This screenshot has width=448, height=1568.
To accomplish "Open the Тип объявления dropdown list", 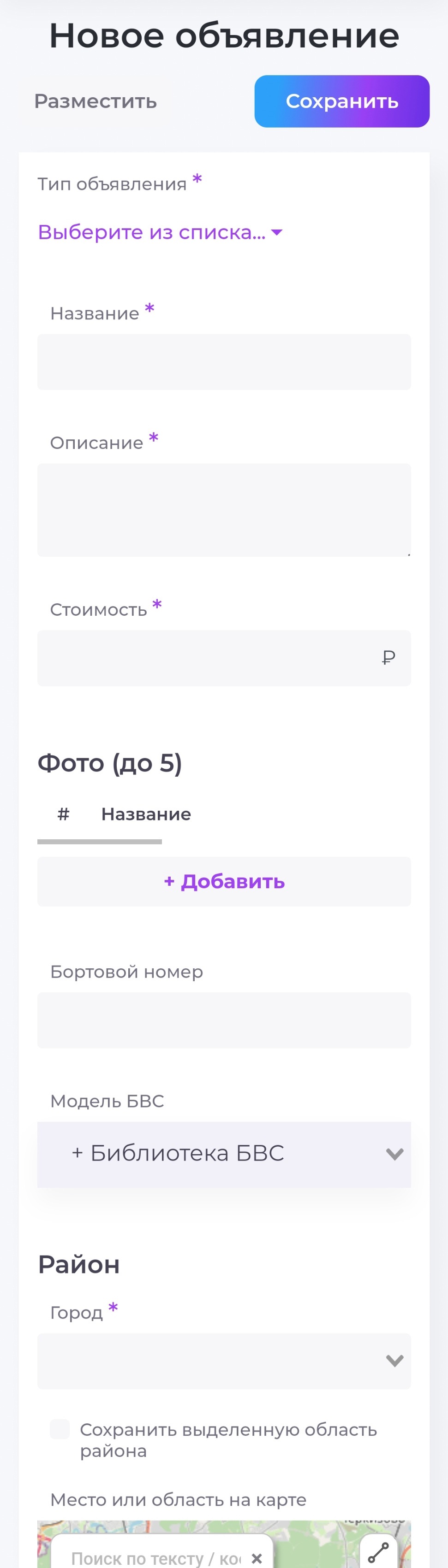I will coord(160,232).
